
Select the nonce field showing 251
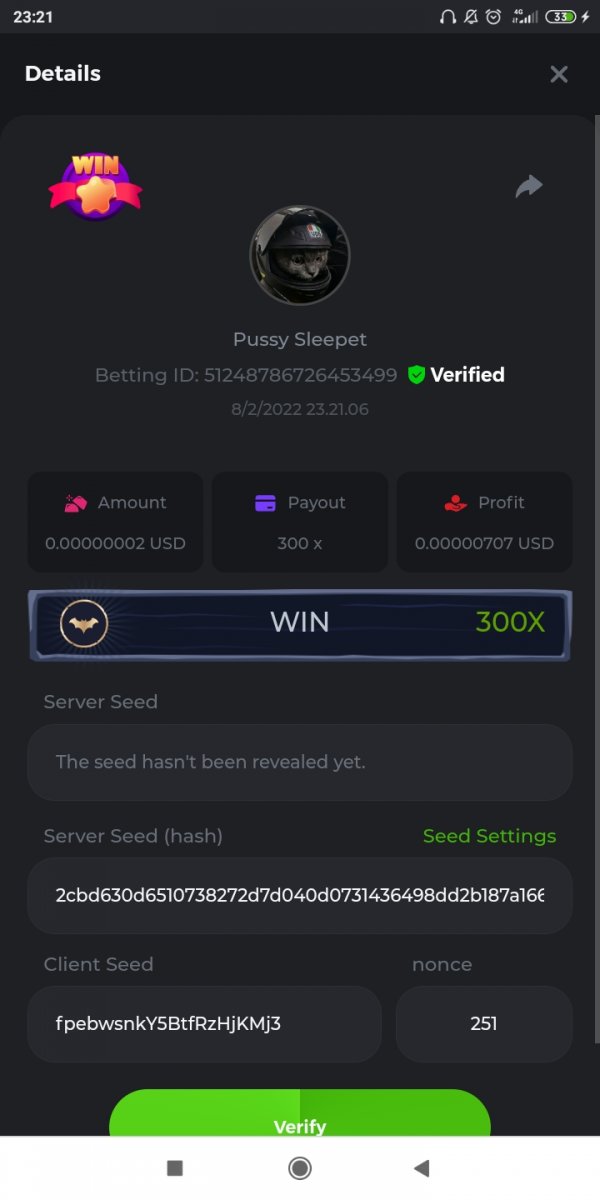[484, 1024]
